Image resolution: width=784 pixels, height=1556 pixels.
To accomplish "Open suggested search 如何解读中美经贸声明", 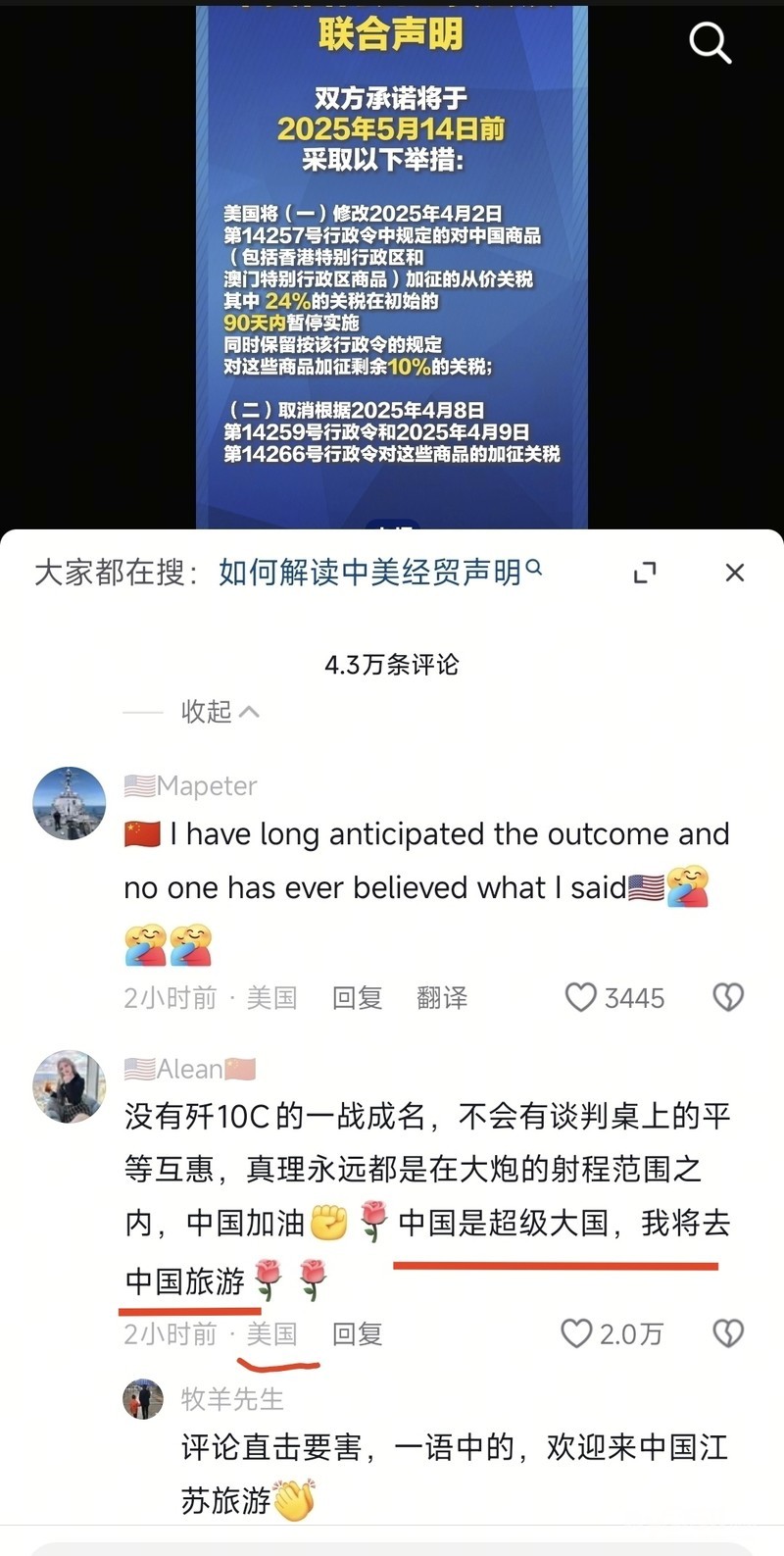I will point(378,572).
